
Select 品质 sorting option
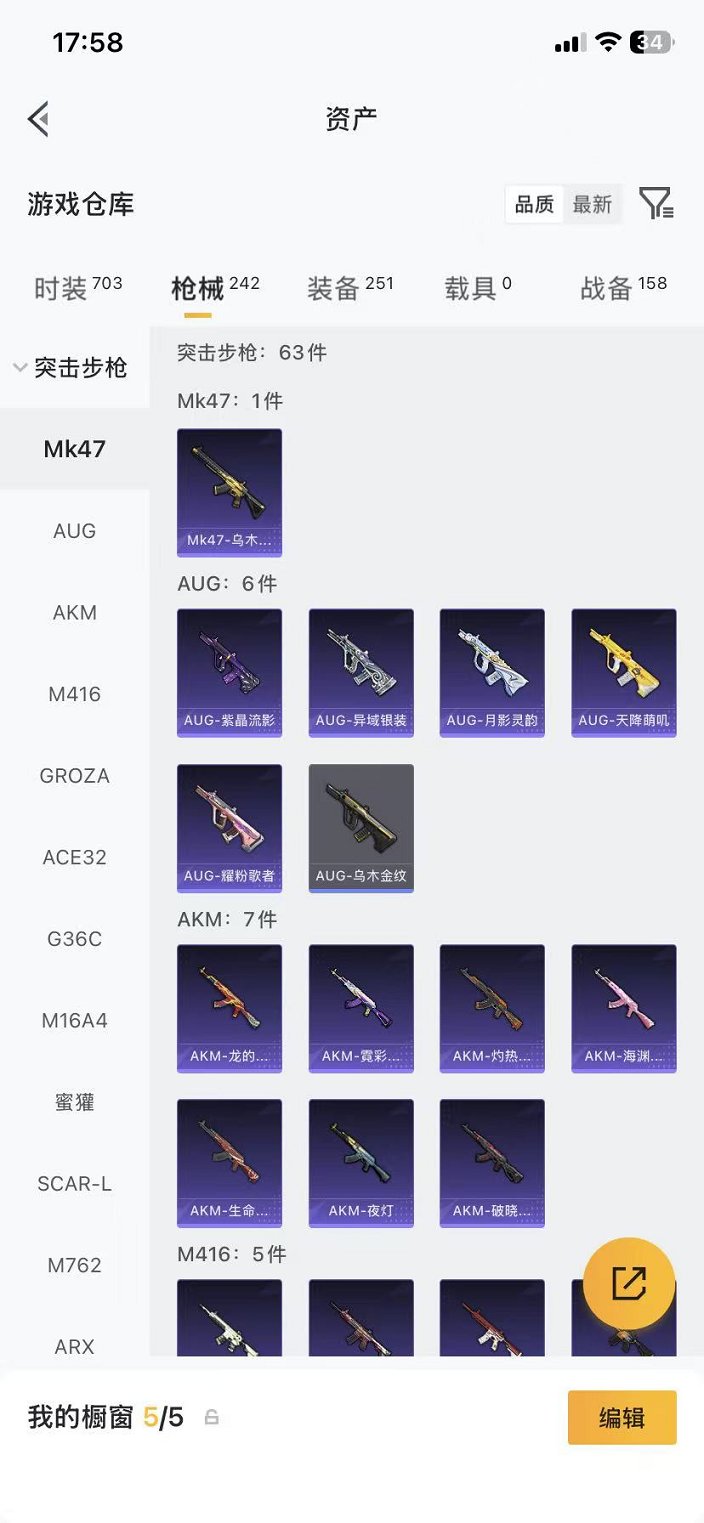coord(534,204)
